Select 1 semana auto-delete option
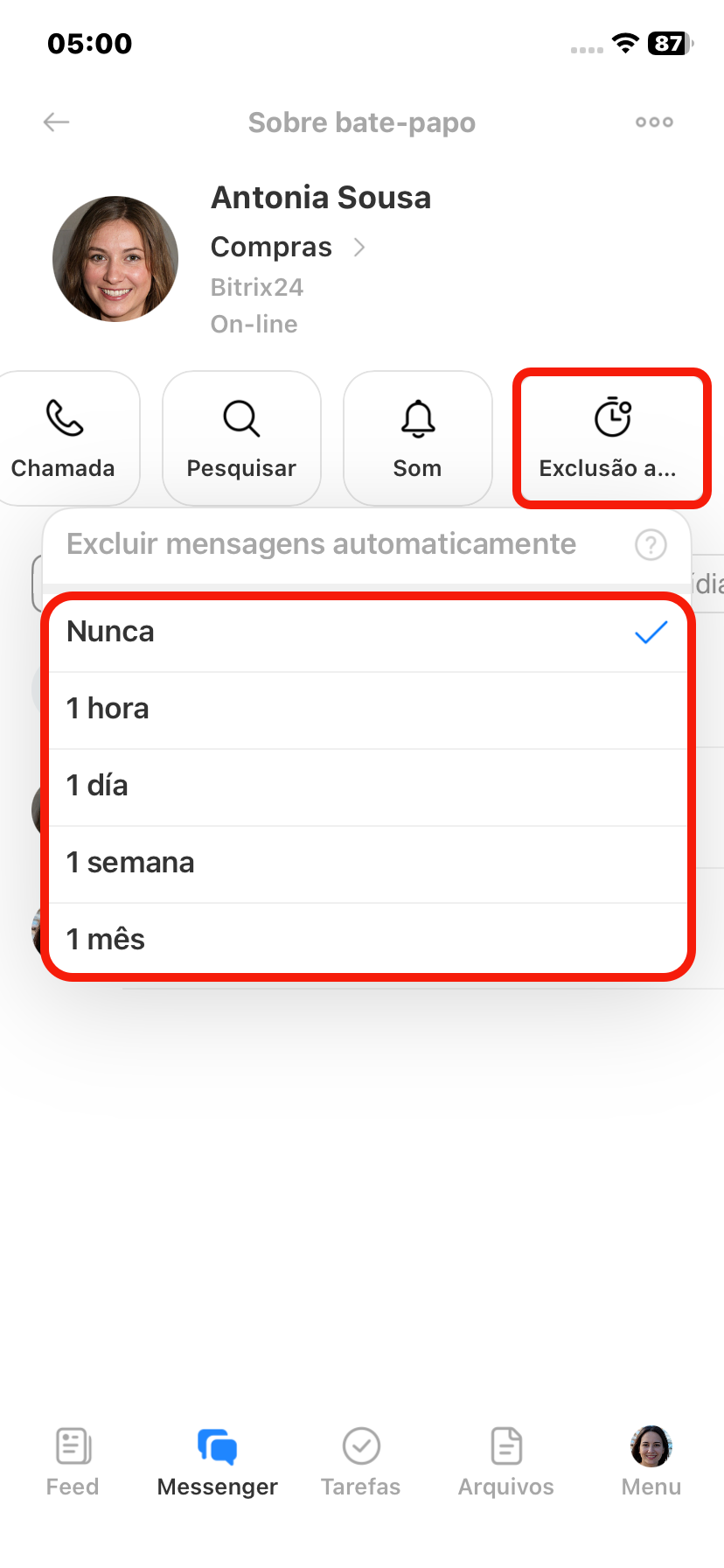Image resolution: width=724 pixels, height=1568 pixels. tap(367, 864)
